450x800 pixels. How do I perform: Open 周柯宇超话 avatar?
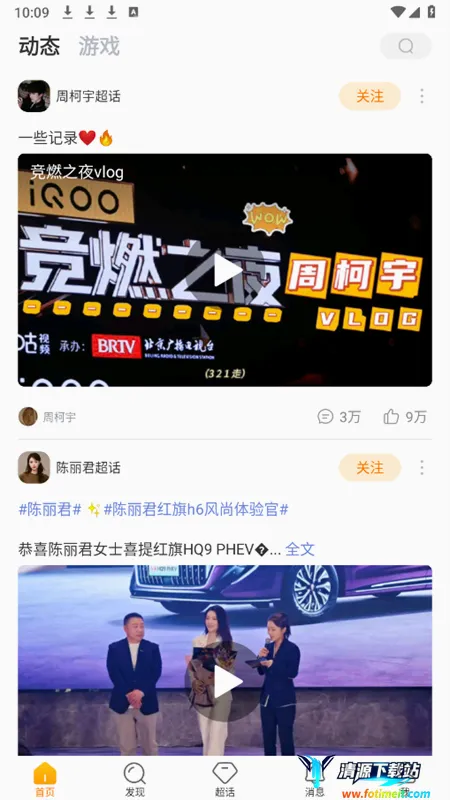[x=34, y=96]
